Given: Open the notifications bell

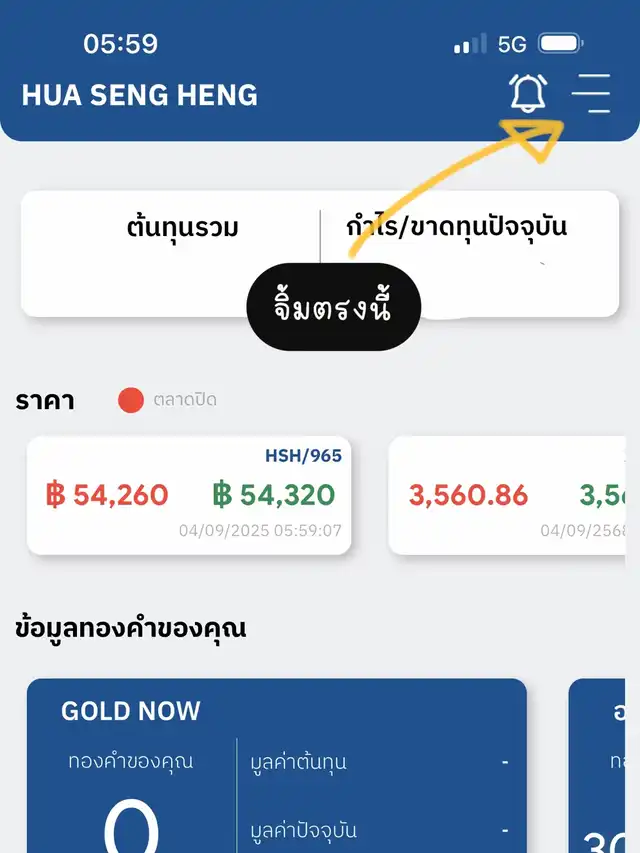Looking at the screenshot, I should [528, 93].
